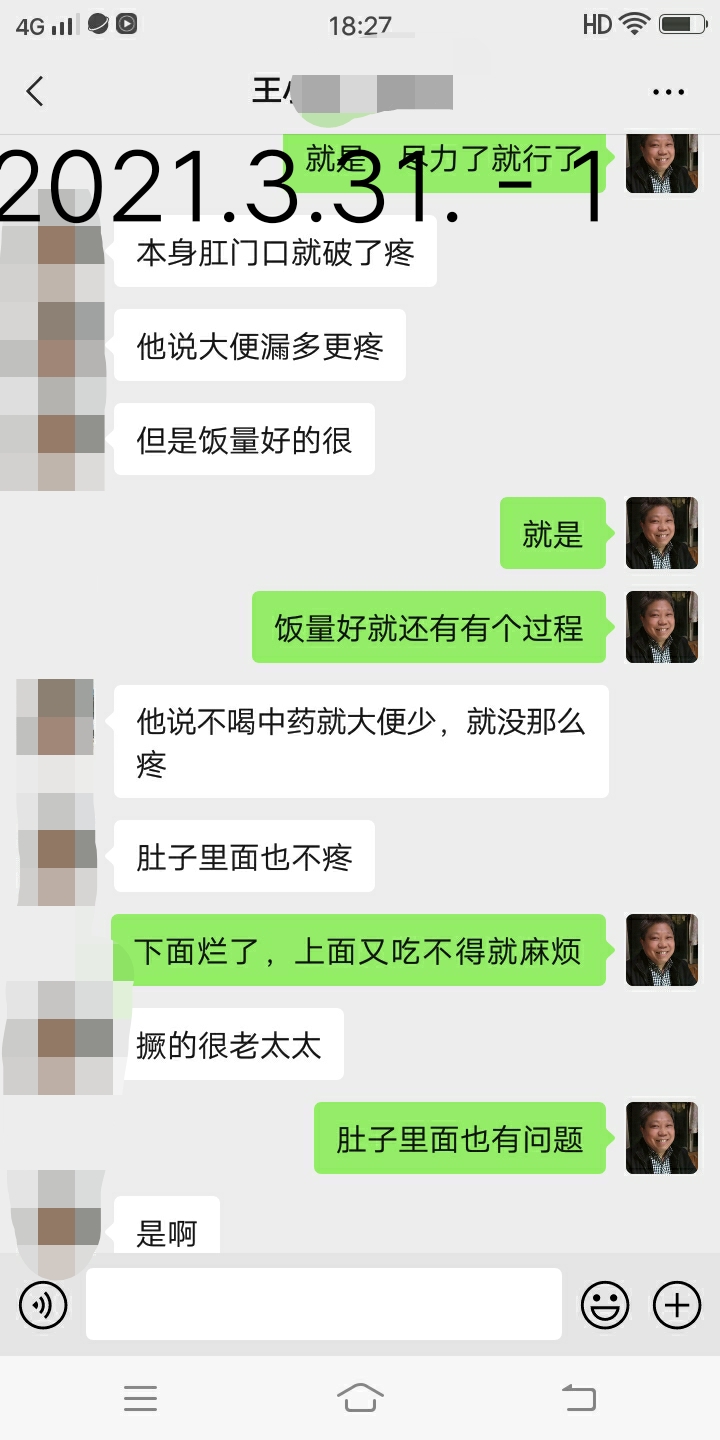720x1440 pixels.
Task: Open the plus attachments menu
Action: click(677, 1304)
